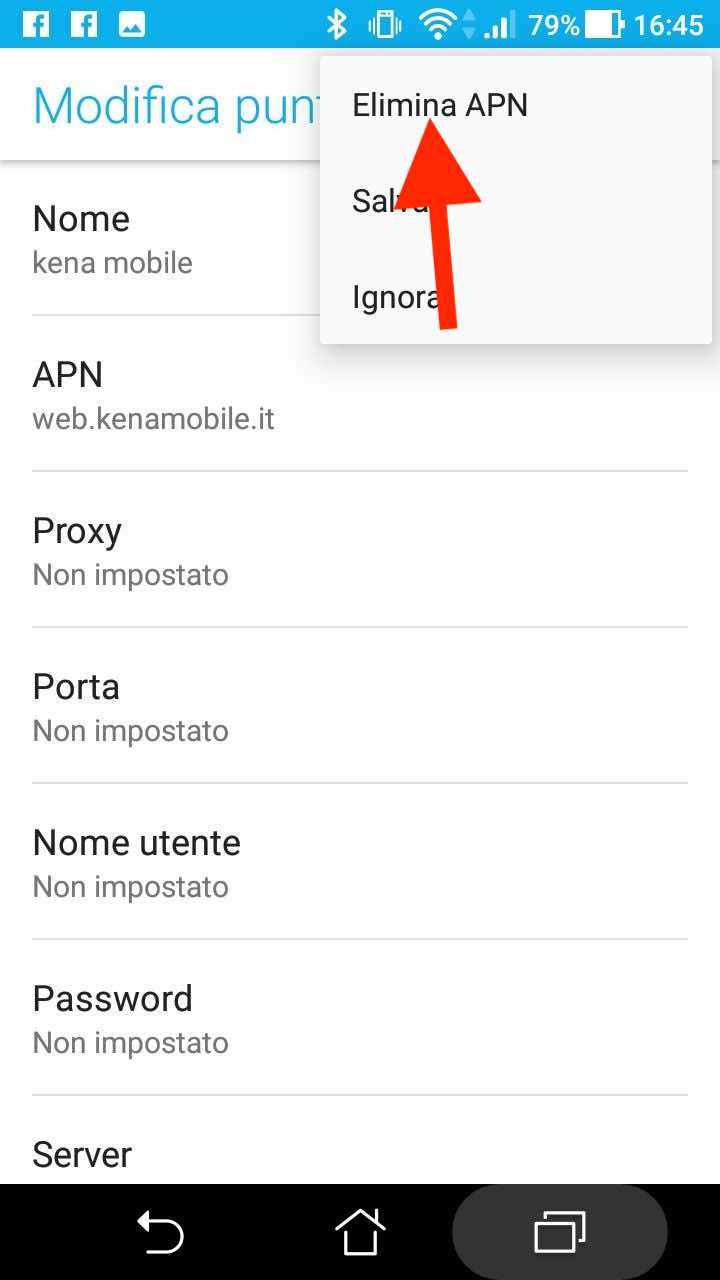Tap Ignora in the popup menu

[515, 297]
